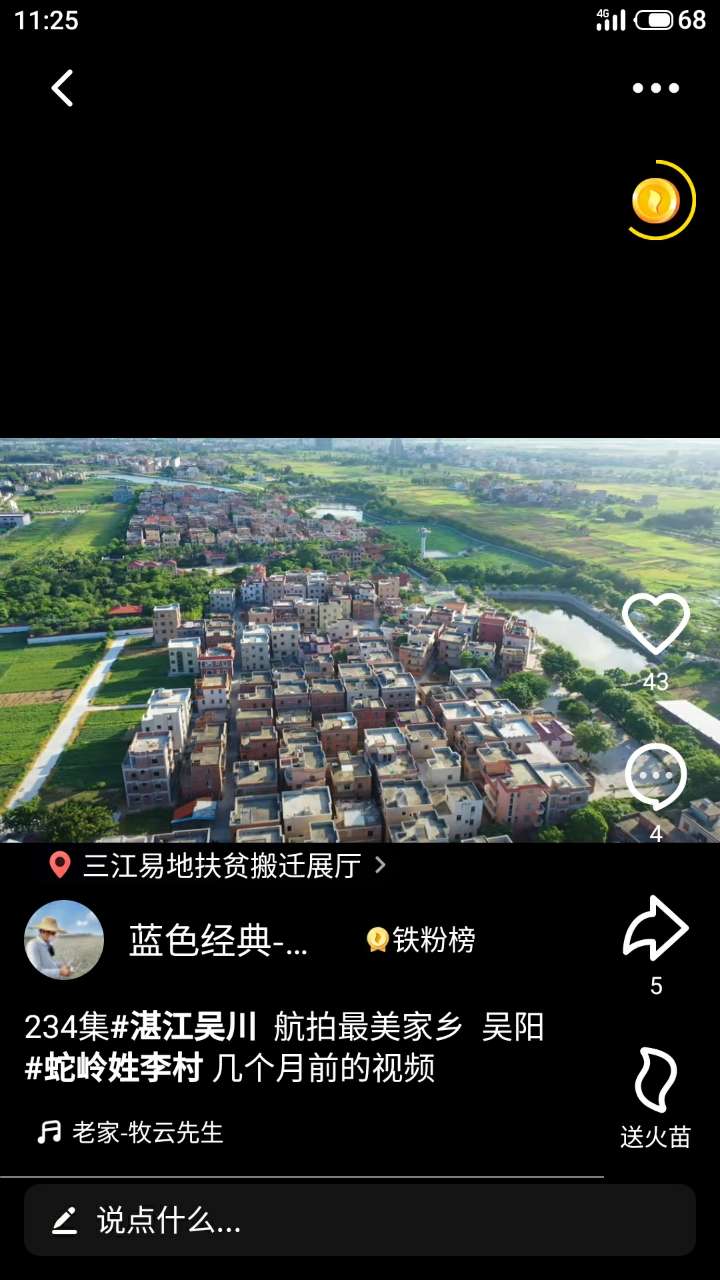Like this video with the heart
The image size is (720, 1280).
click(x=656, y=625)
